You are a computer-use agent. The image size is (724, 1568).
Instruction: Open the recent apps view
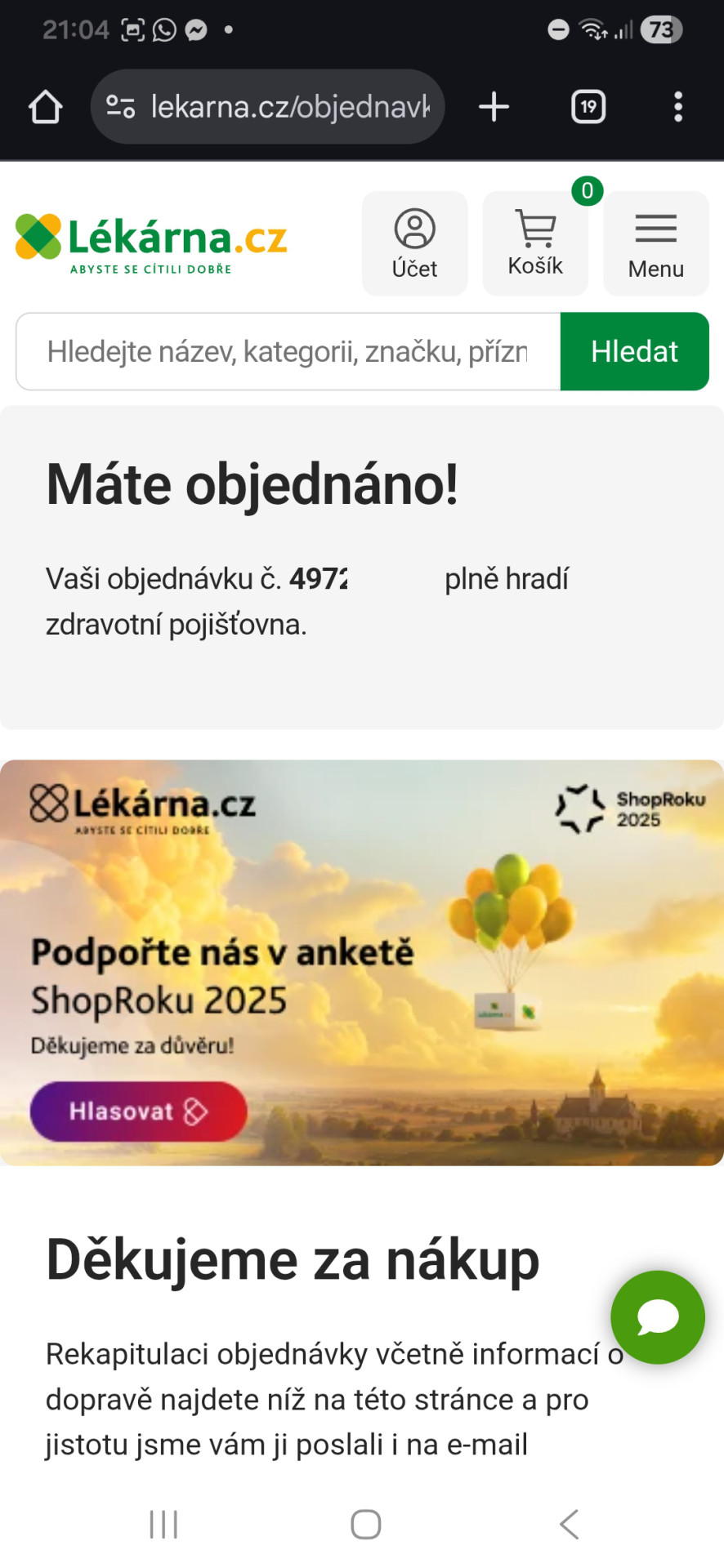click(x=163, y=1524)
